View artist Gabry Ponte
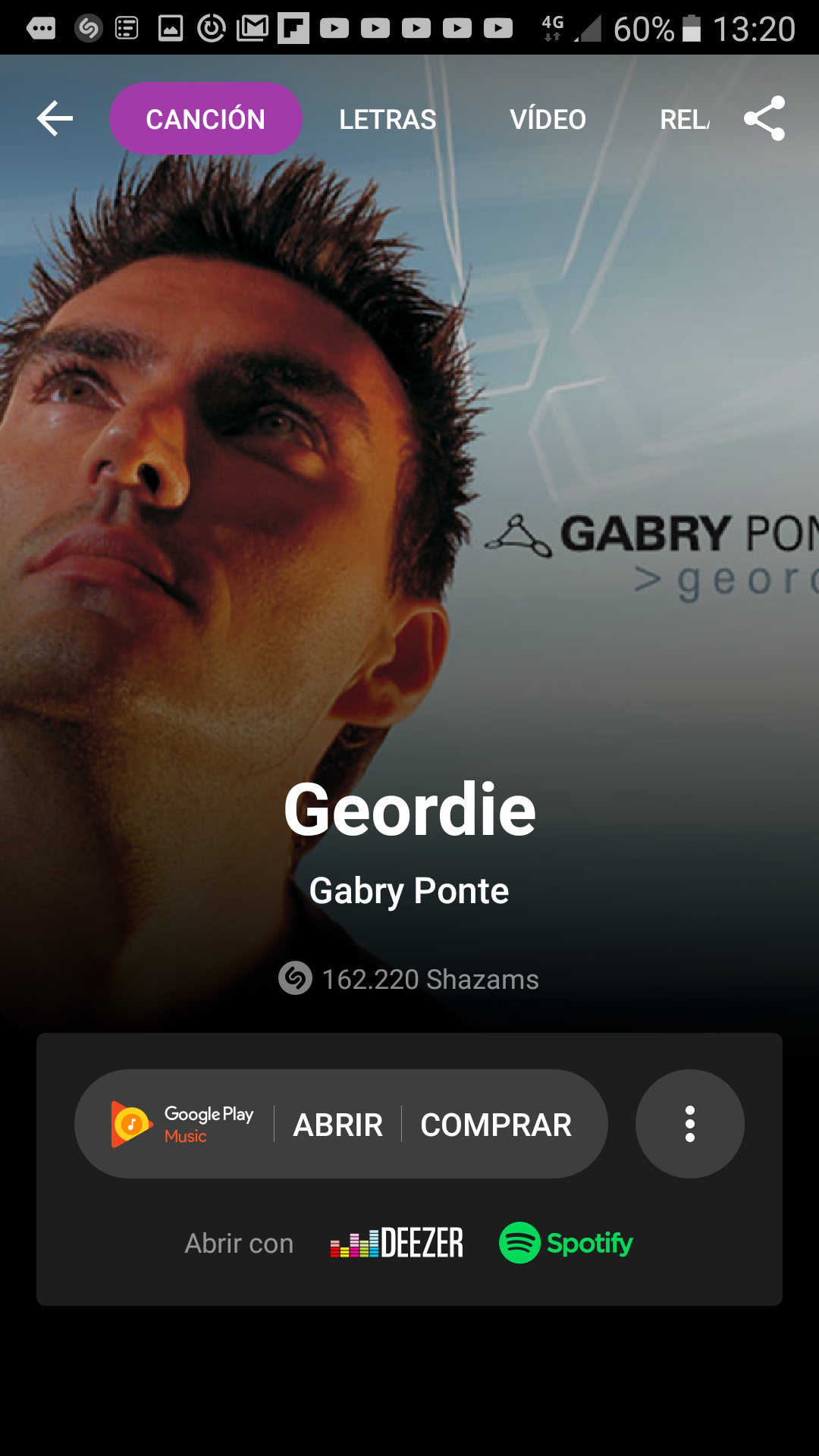Viewport: 819px width, 1456px height. (409, 890)
